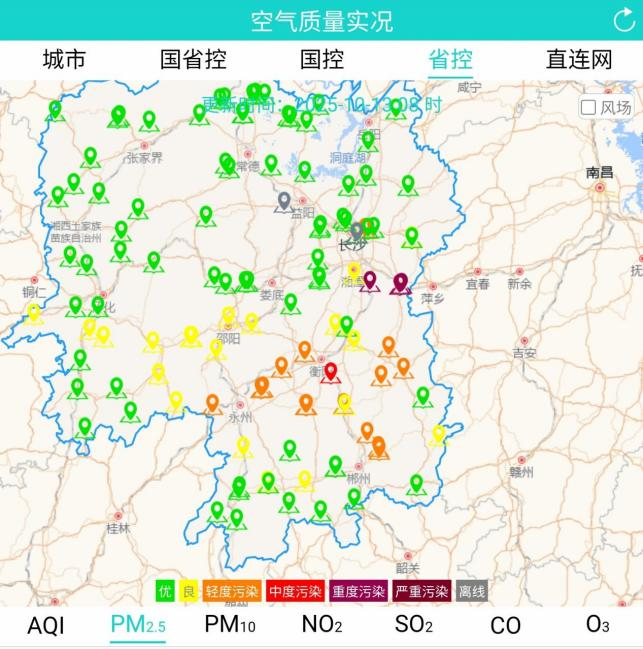The image size is (643, 649).
Task: Switch to the 国控 tab
Action: [322, 59]
